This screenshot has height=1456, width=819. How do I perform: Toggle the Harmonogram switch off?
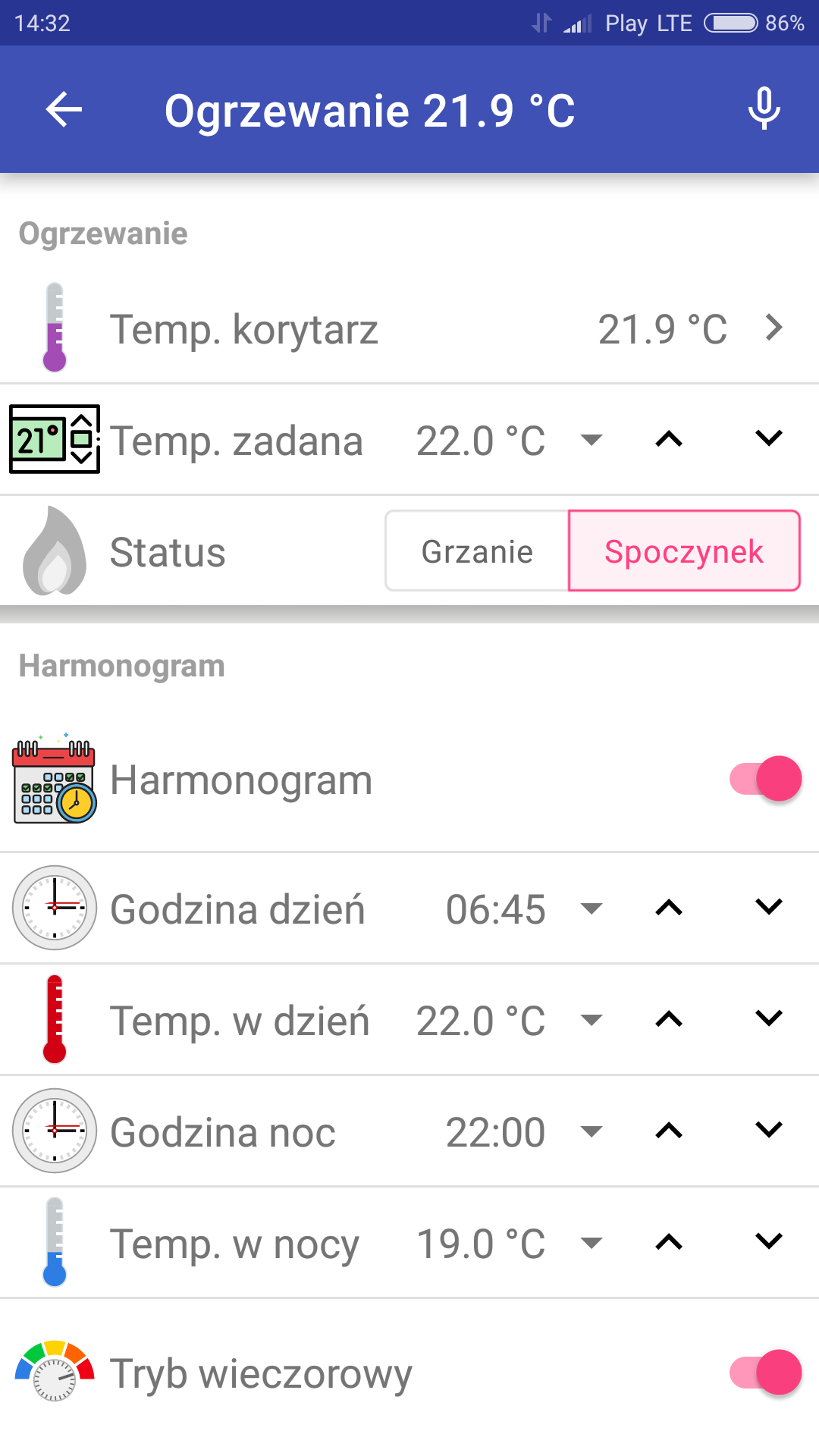pos(765,779)
